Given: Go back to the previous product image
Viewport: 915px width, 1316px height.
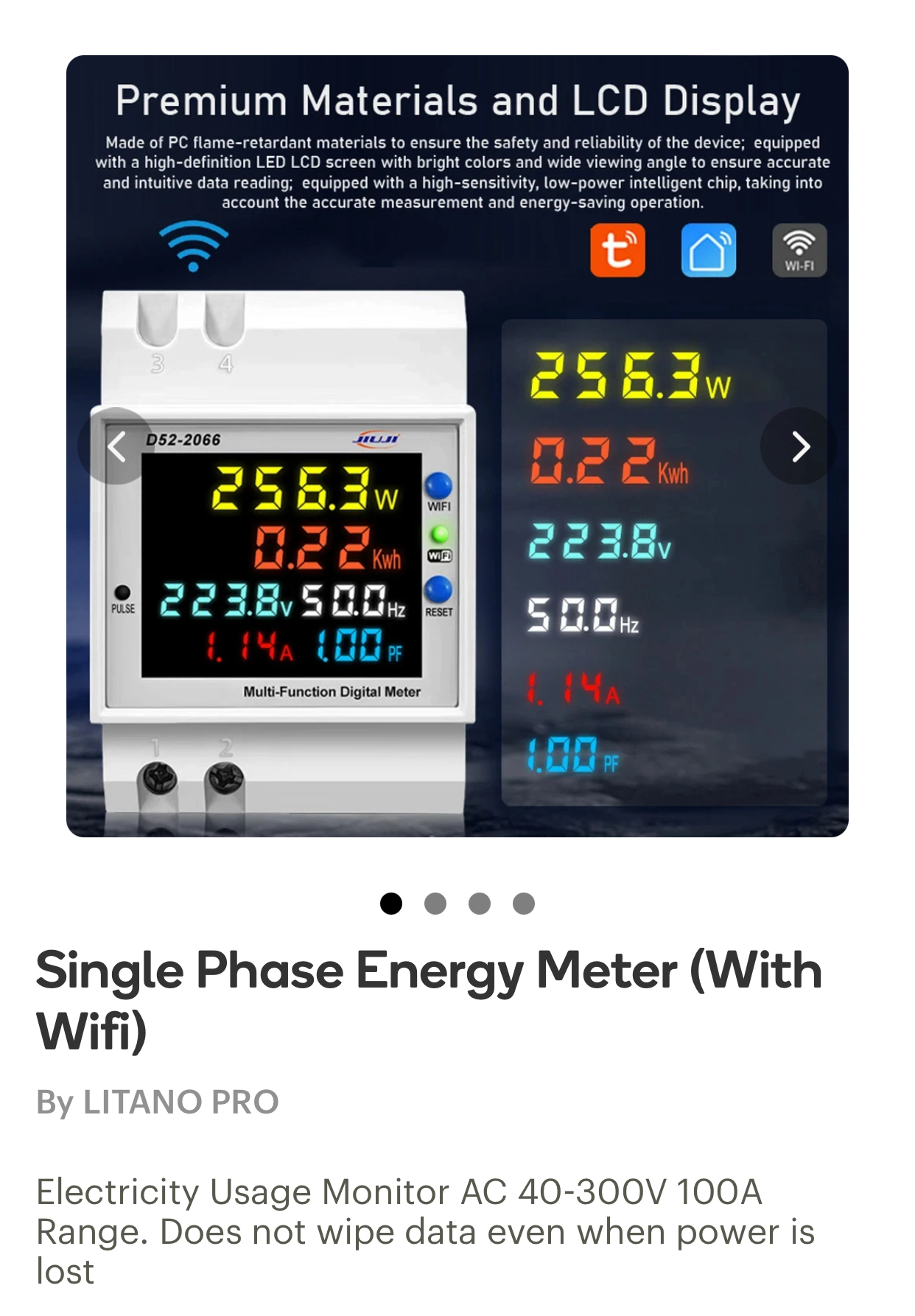Looking at the screenshot, I should coord(116,446).
